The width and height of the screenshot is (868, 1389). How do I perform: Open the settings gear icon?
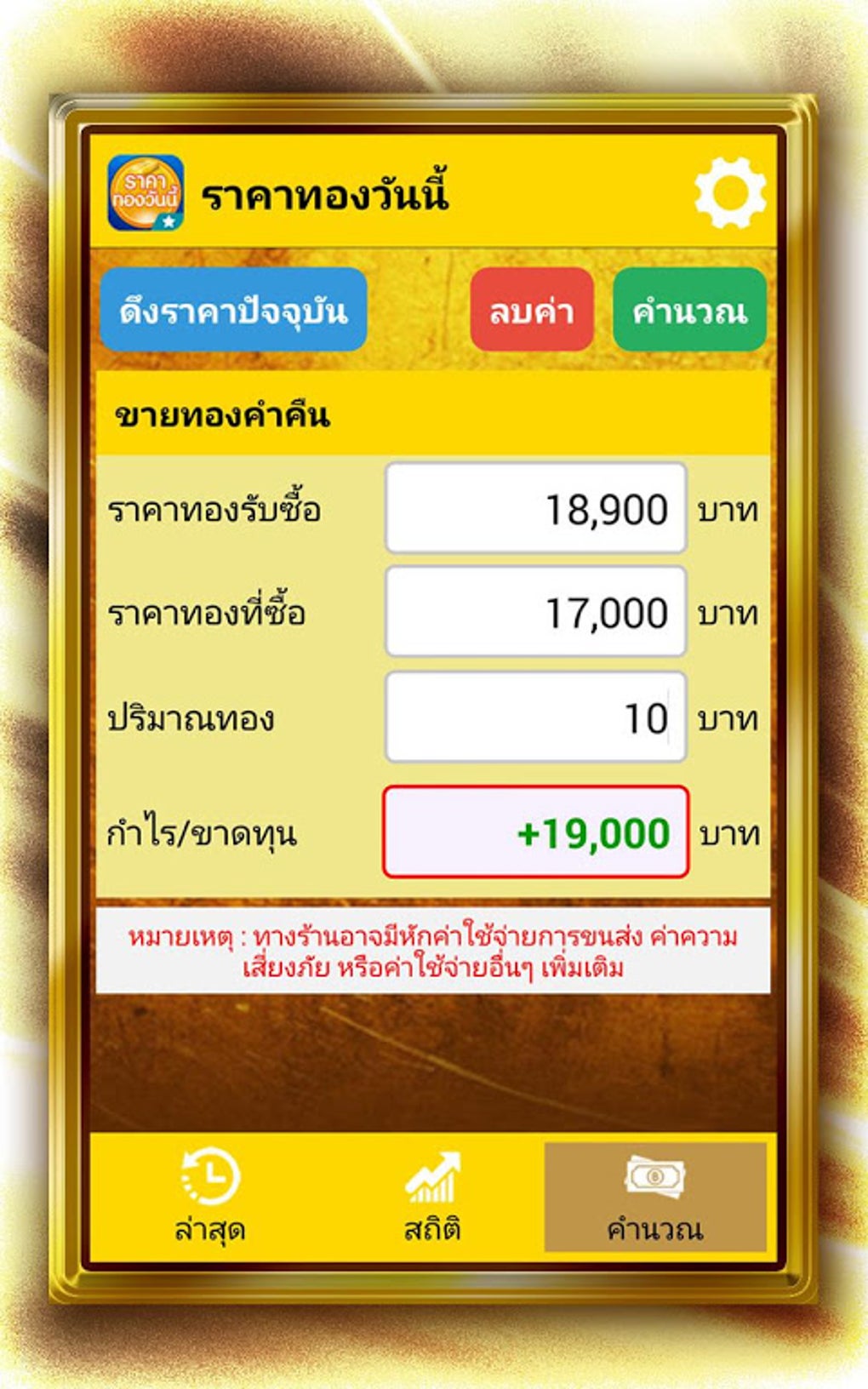pos(730,193)
